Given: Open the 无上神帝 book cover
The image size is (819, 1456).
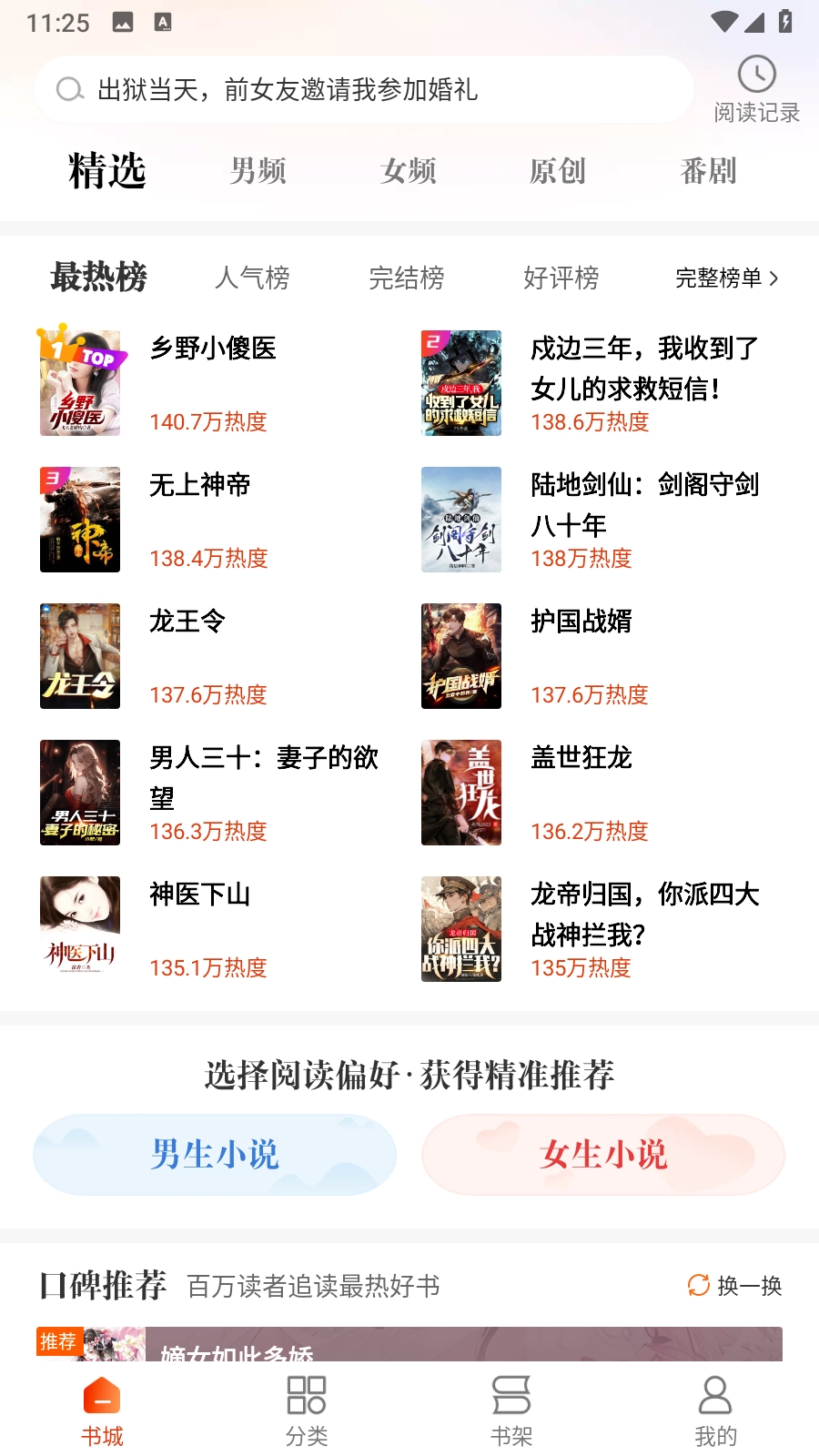Looking at the screenshot, I should (80, 520).
